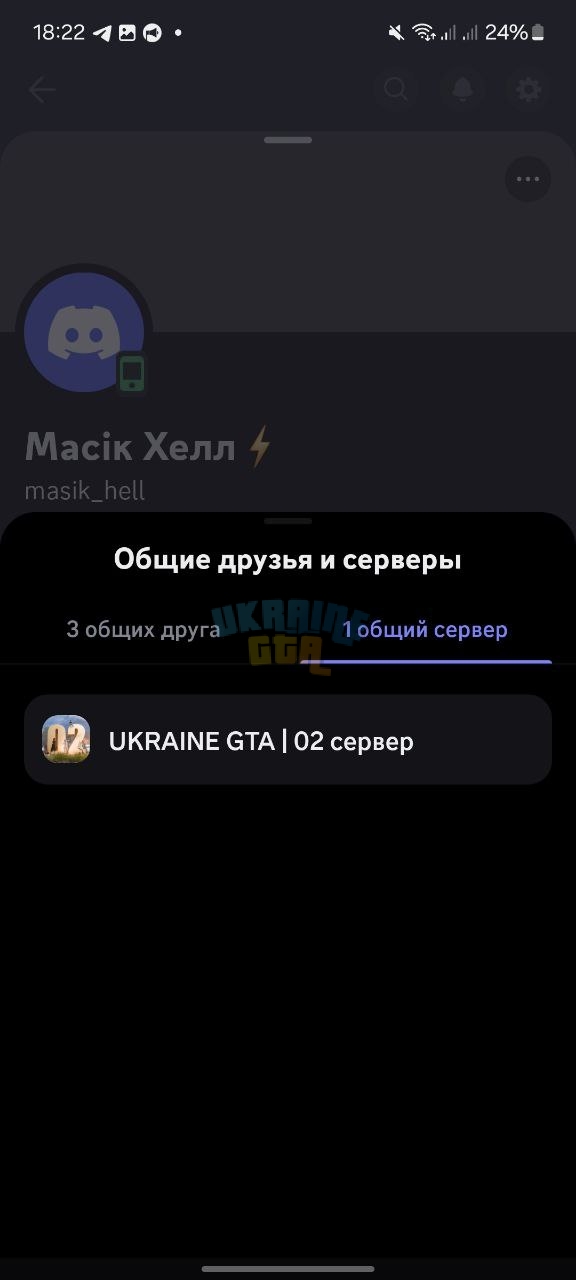576x1280 pixels.
Task: Select the 1 общий сервер tab
Action: (425, 630)
